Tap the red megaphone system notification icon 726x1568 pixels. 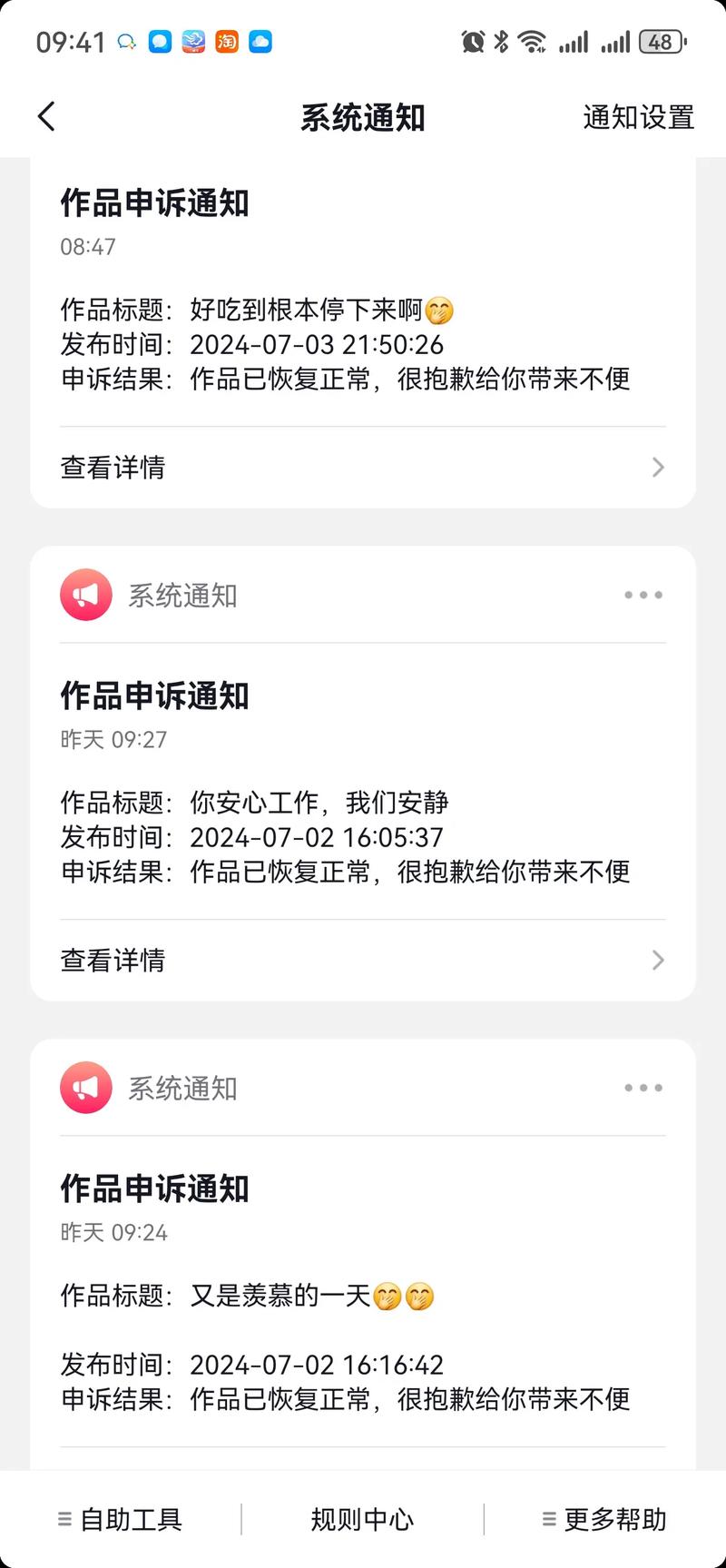coord(85,595)
